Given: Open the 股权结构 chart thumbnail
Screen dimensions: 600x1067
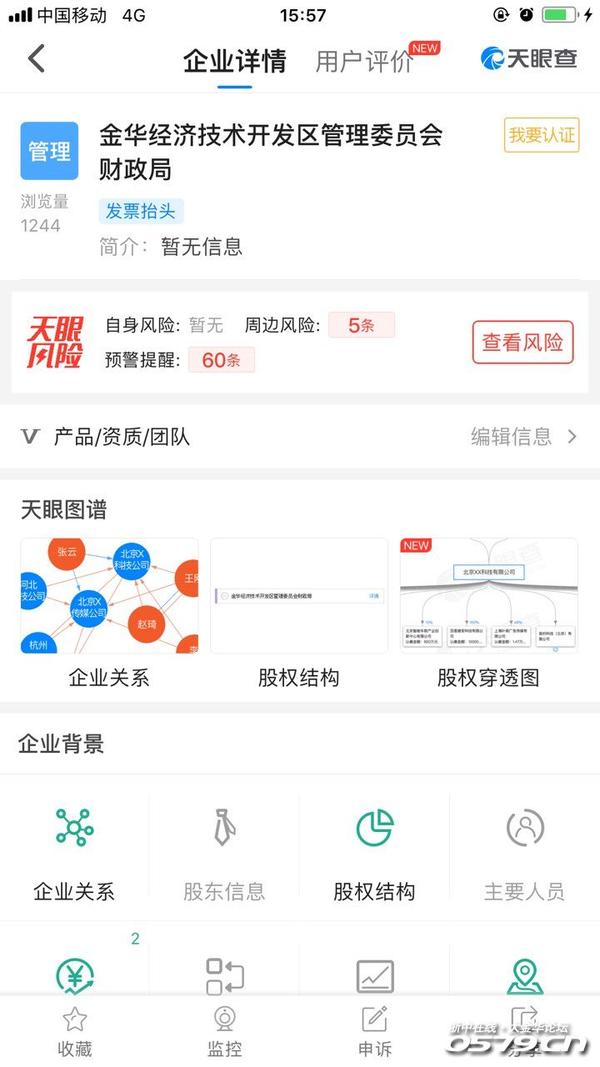Looking at the screenshot, I should pyautogui.click(x=298, y=597).
